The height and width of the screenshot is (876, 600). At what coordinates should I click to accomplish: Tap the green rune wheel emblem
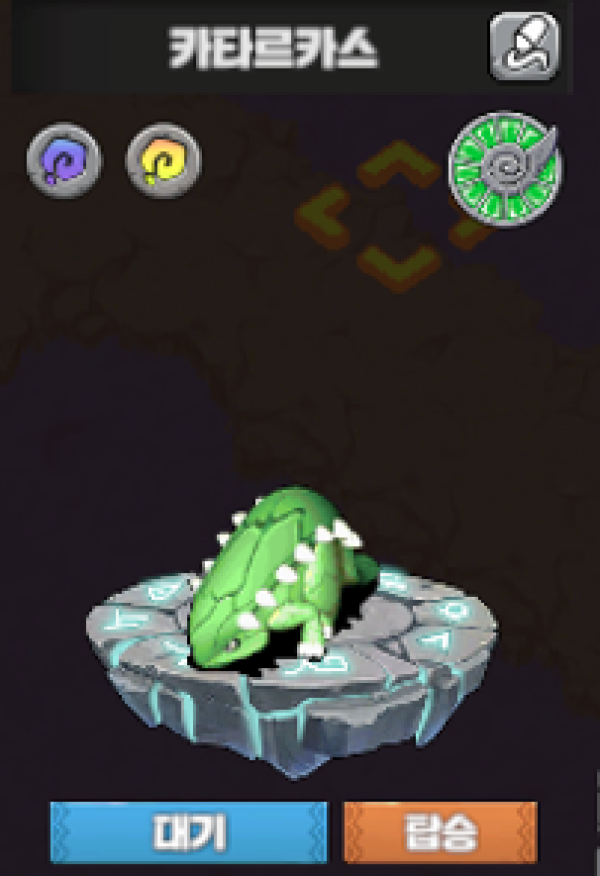point(504,169)
